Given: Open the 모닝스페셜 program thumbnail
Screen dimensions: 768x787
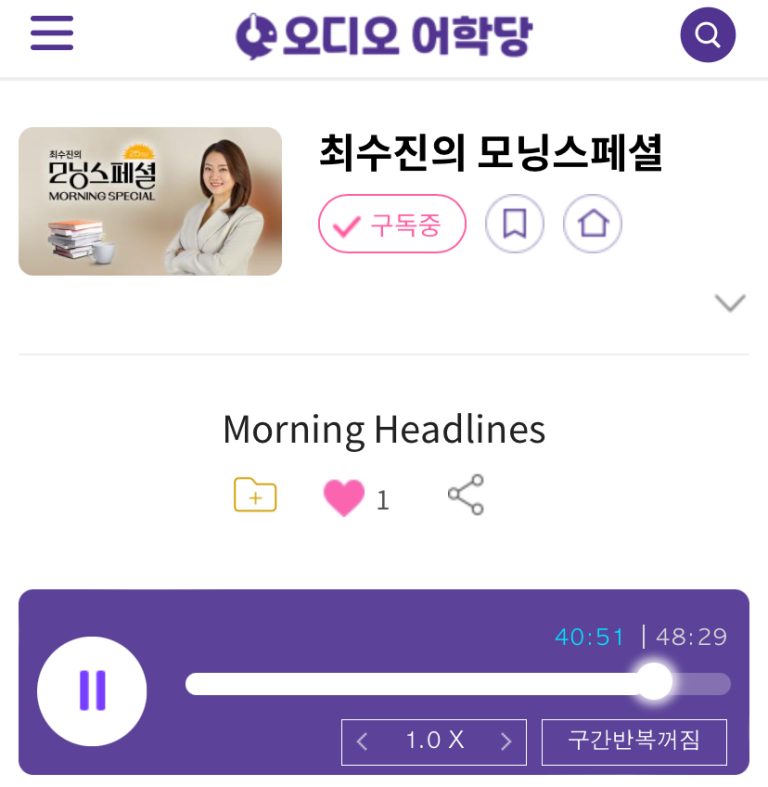Looking at the screenshot, I should [x=150, y=201].
